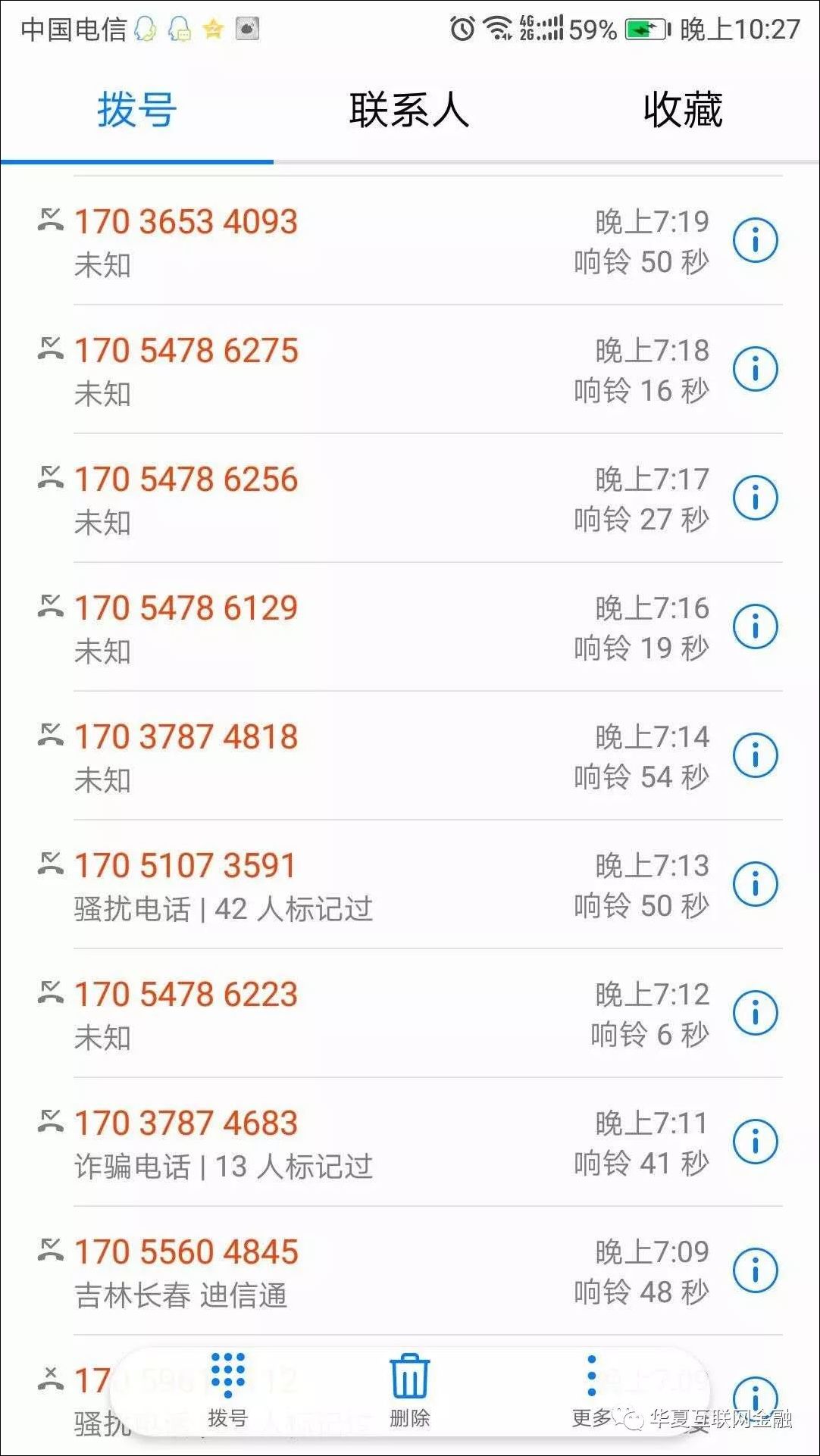This screenshot has height=1456, width=820.
Task: Open info for 170 5107 3591
Action: tap(755, 884)
